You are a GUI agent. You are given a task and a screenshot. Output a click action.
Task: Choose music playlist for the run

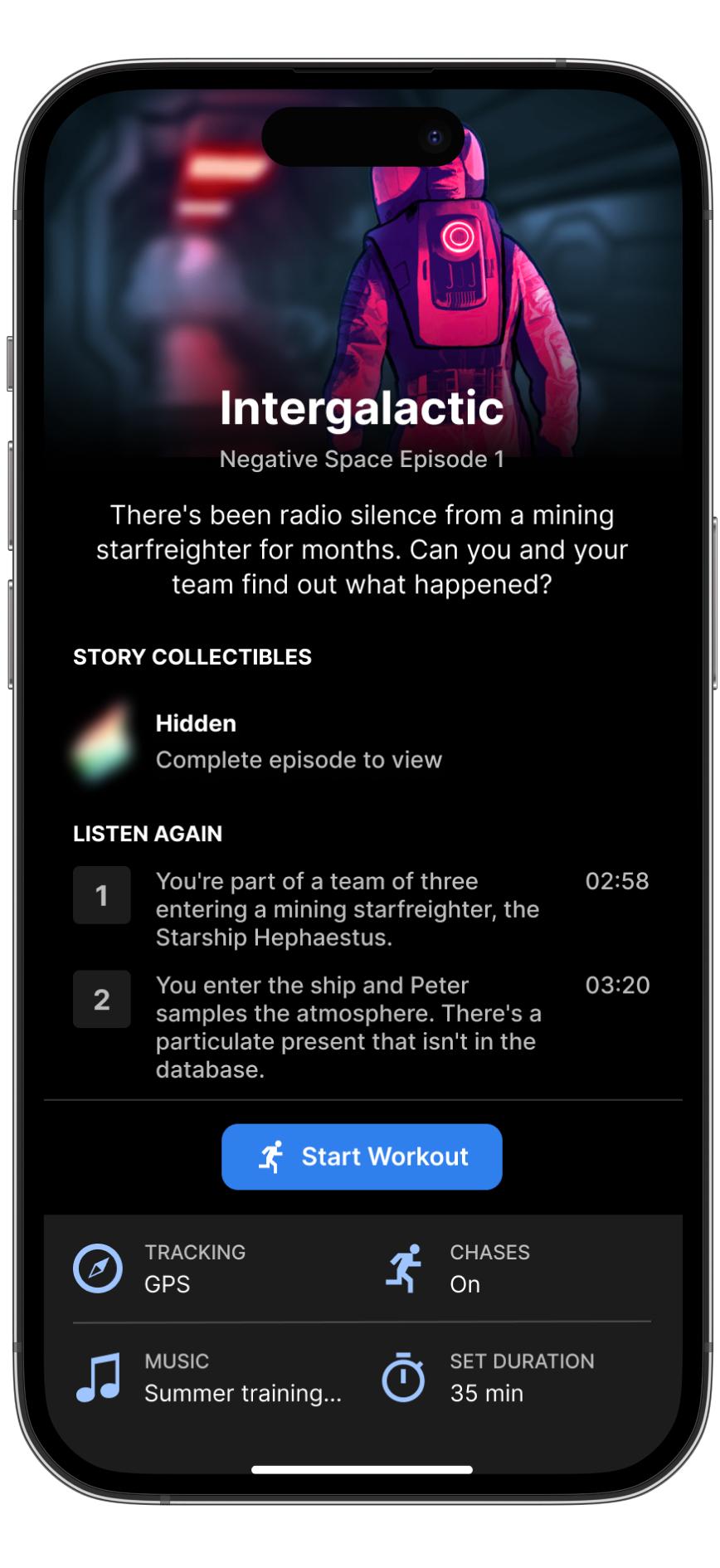point(209,1377)
